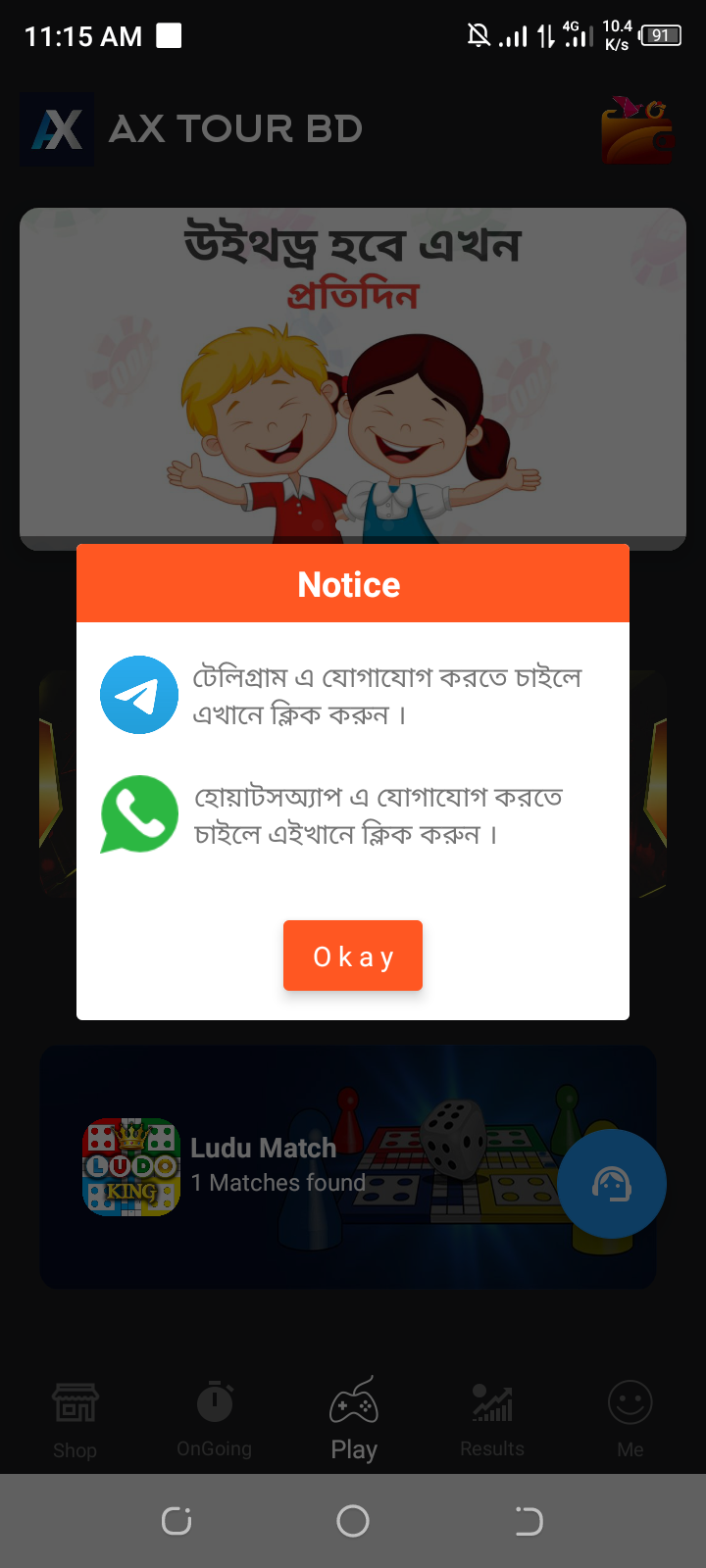The width and height of the screenshot is (706, 1568).
Task: Dismiss the notice with Okay button
Action: point(353,955)
